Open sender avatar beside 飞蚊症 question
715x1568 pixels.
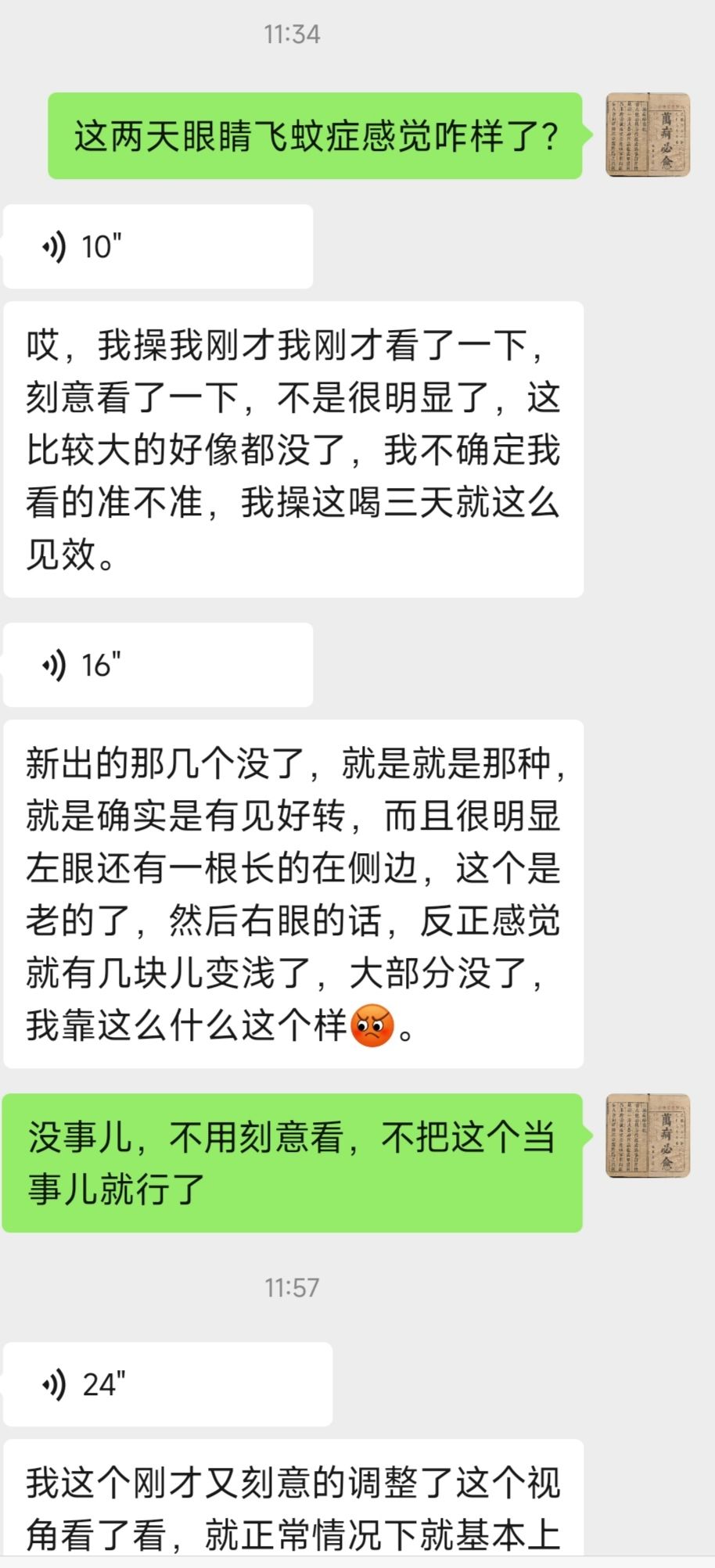pyautogui.click(x=648, y=135)
